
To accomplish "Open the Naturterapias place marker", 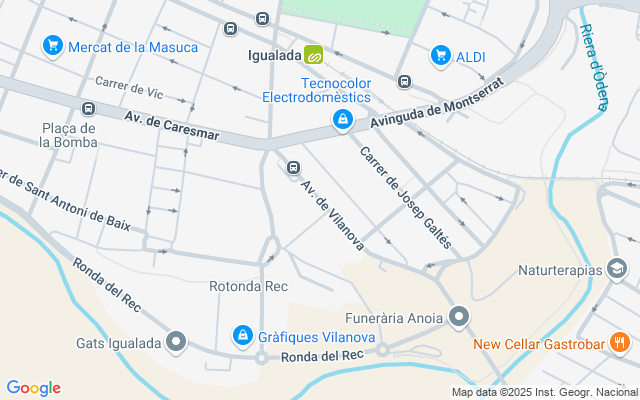I will point(616,269).
